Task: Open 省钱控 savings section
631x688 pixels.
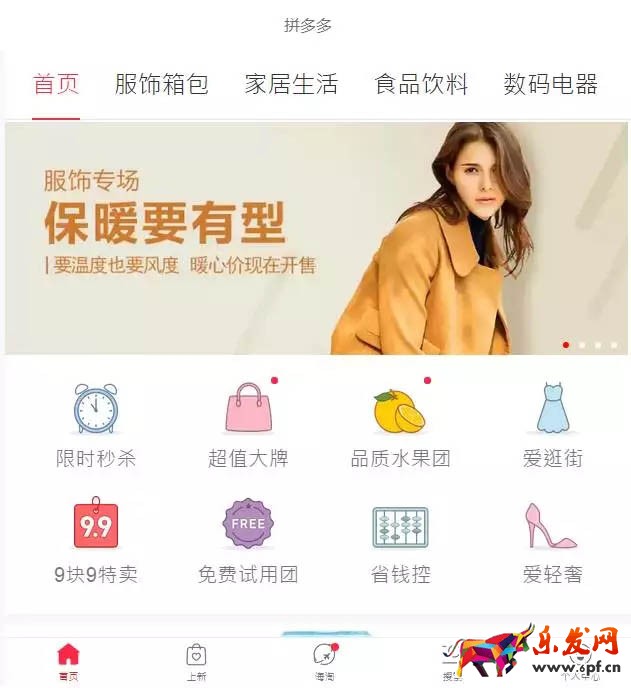Action: click(x=400, y=540)
